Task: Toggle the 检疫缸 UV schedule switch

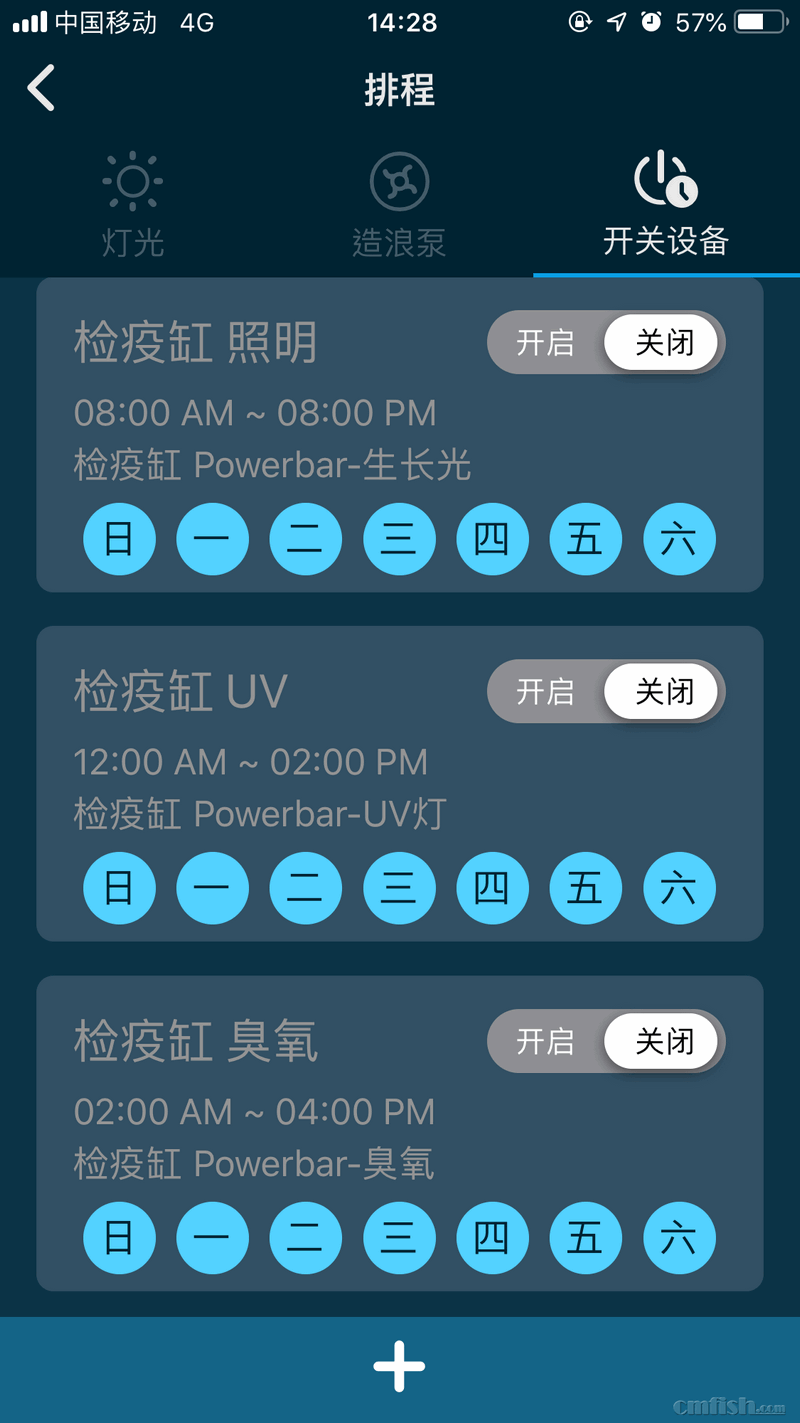Action: point(606,691)
